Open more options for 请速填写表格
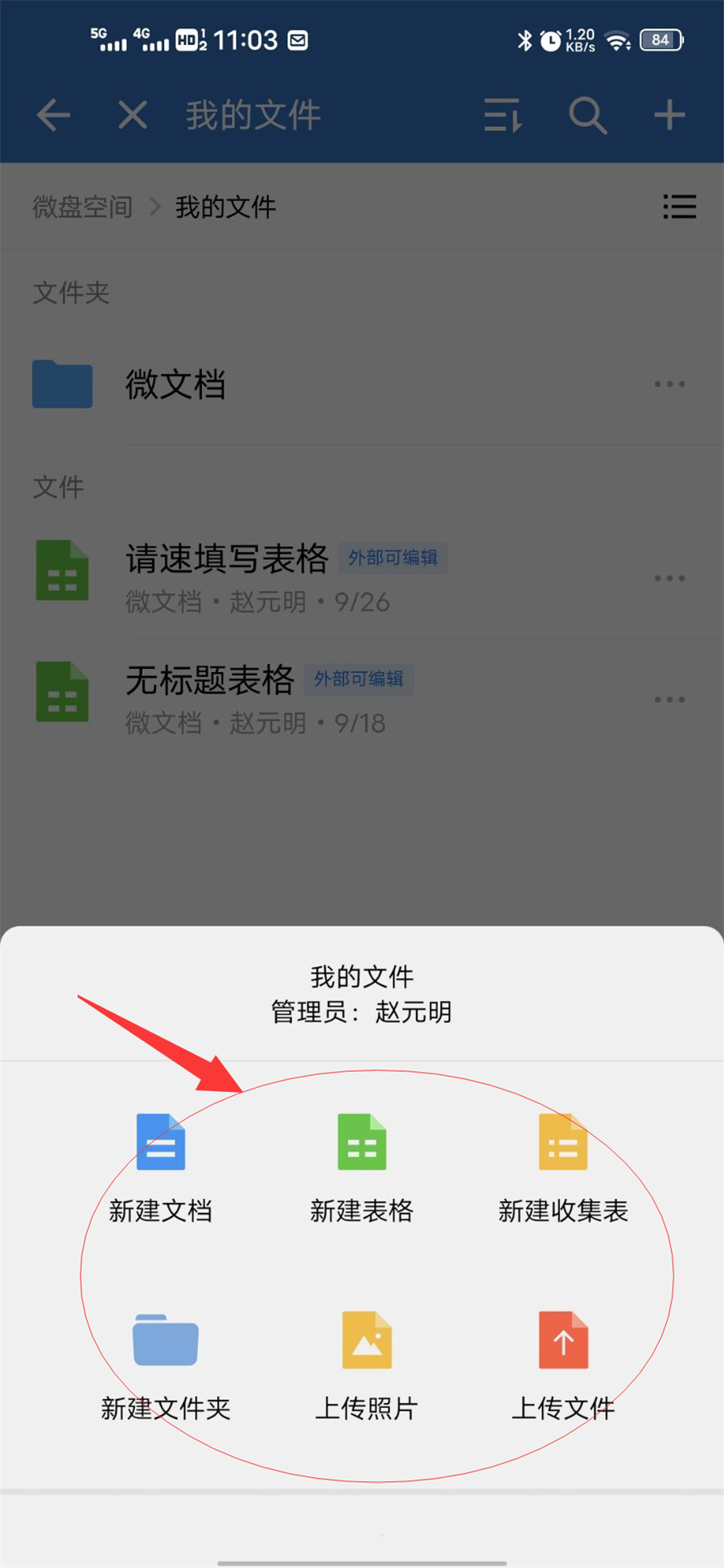The width and height of the screenshot is (724, 1568). tap(669, 578)
